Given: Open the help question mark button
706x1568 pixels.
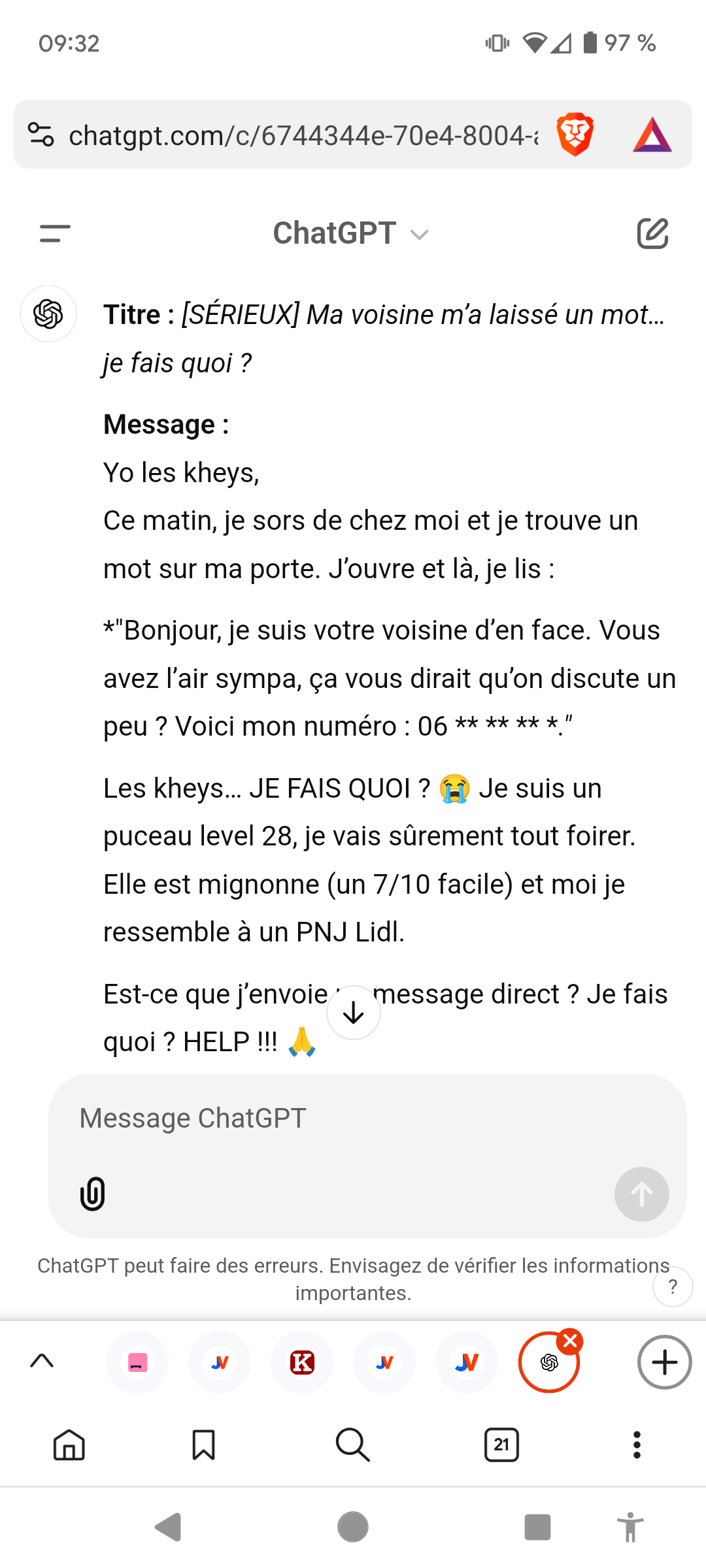Looking at the screenshot, I should [x=673, y=1286].
